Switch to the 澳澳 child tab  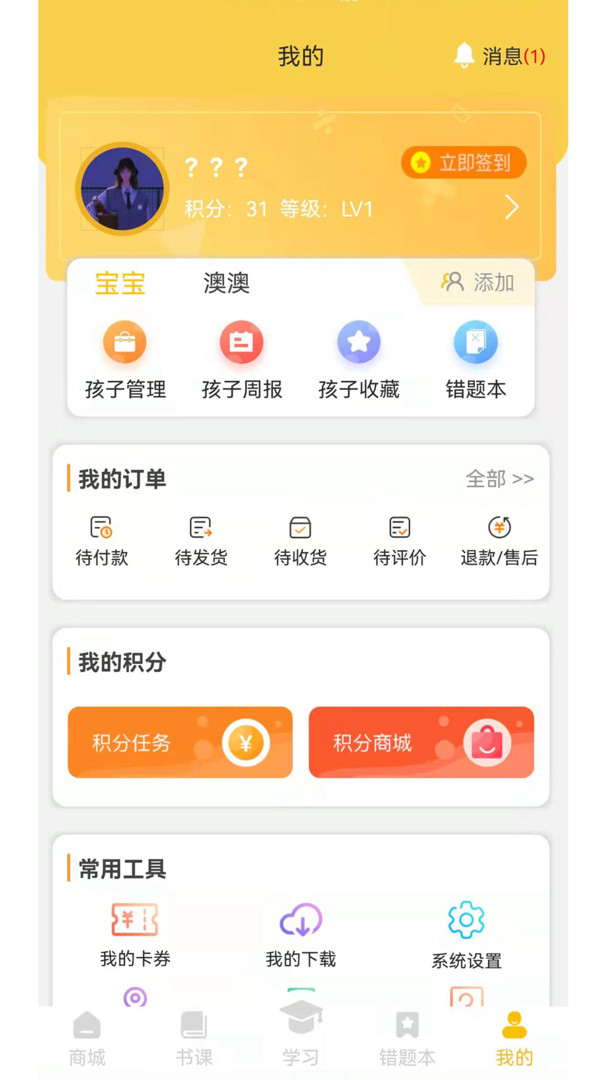pyautogui.click(x=226, y=283)
